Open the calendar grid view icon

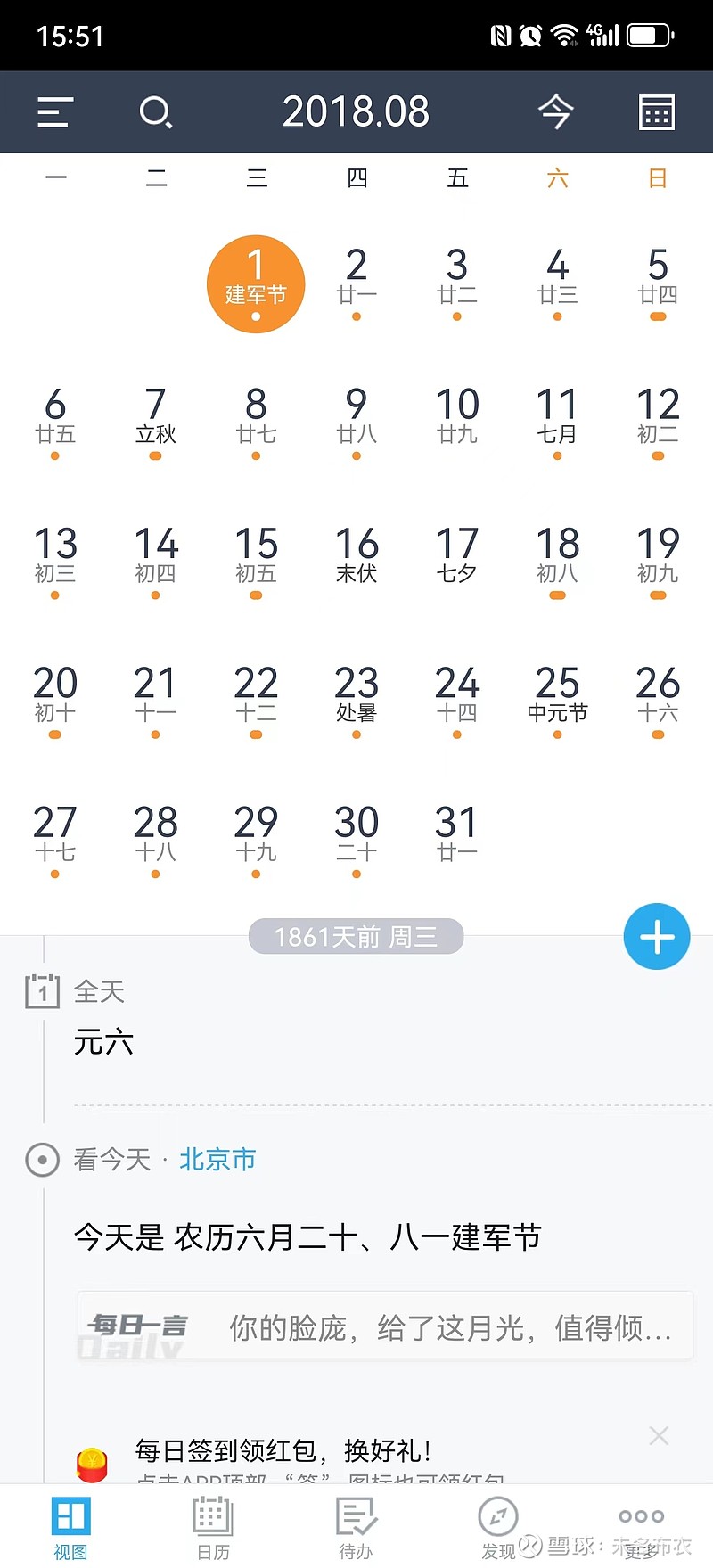pos(657,112)
